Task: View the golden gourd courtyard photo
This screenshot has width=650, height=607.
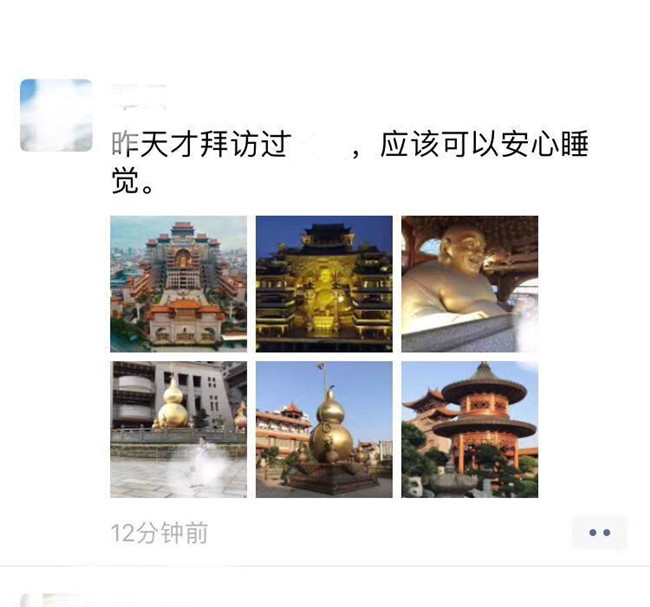Action: [178, 429]
